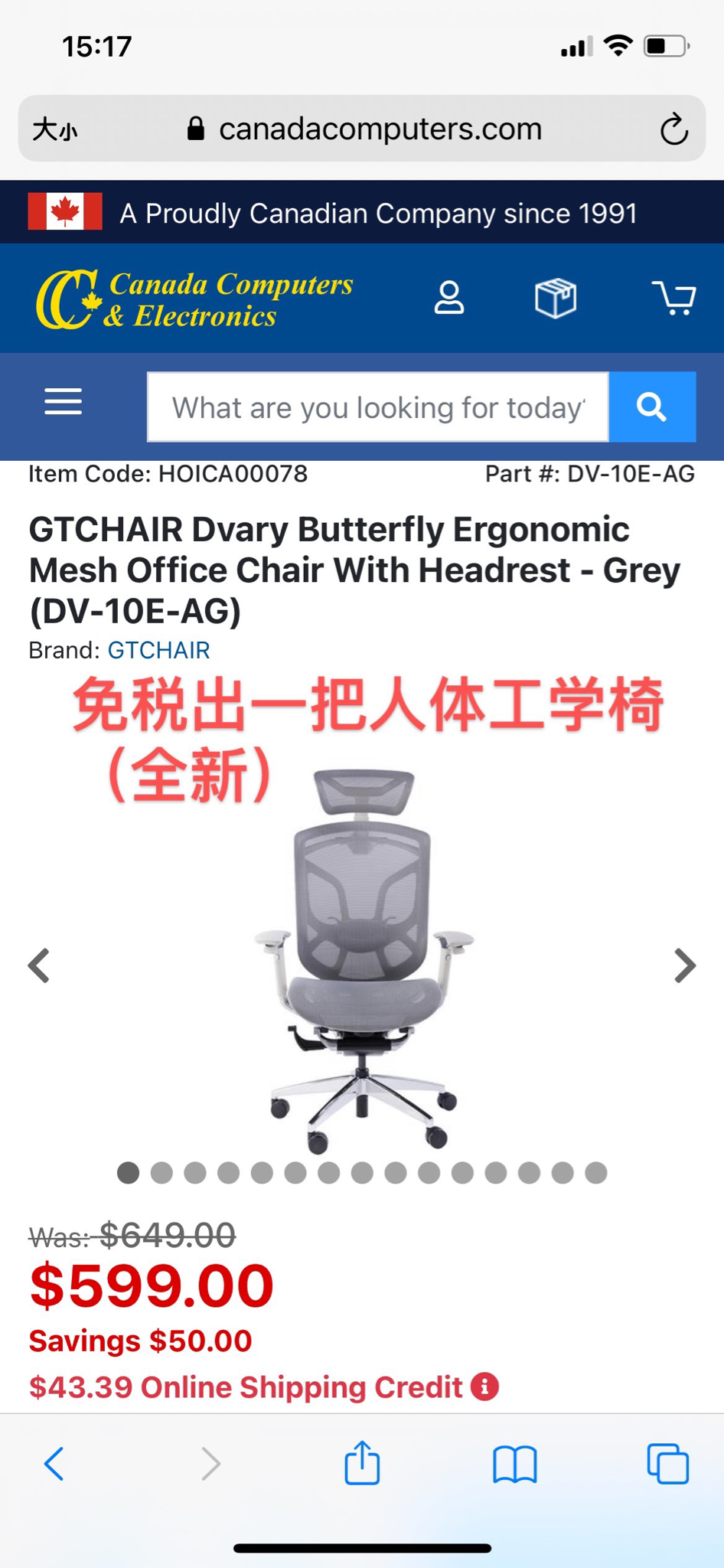Open the shopping cart
Screen dimensions: 724x1568
coord(674,298)
